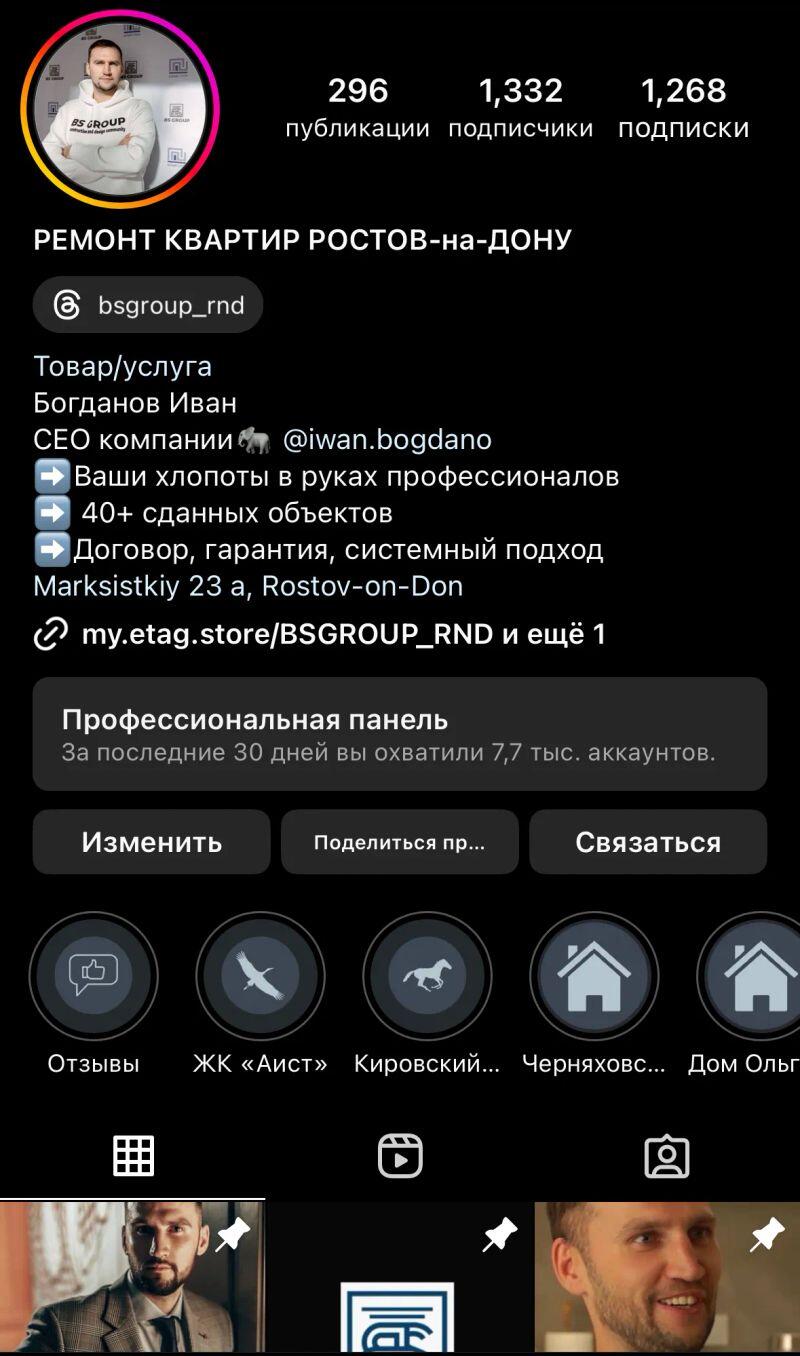The height and width of the screenshot is (1356, 800).
Task: Open the pinned post of man in suit
Action: (132, 1278)
